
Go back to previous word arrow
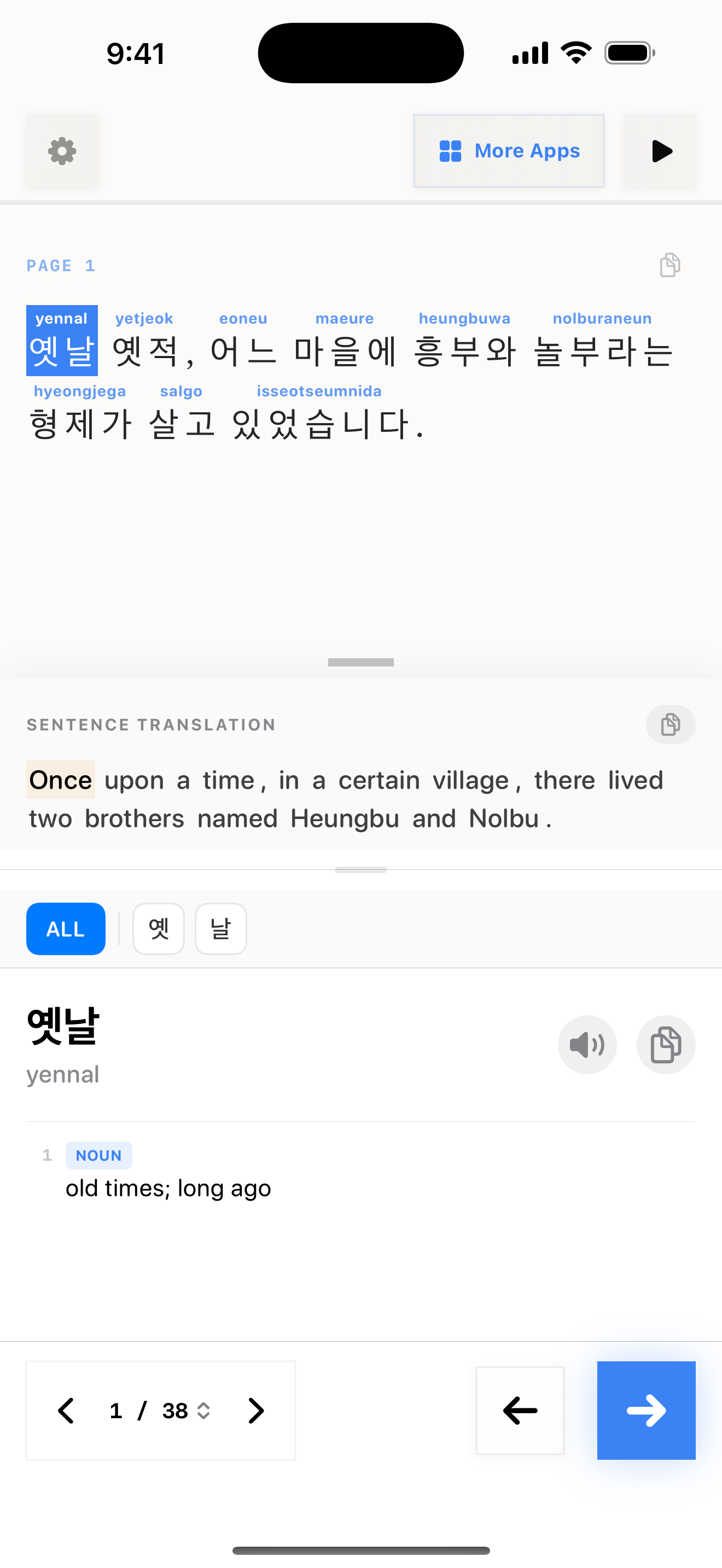click(x=520, y=1411)
